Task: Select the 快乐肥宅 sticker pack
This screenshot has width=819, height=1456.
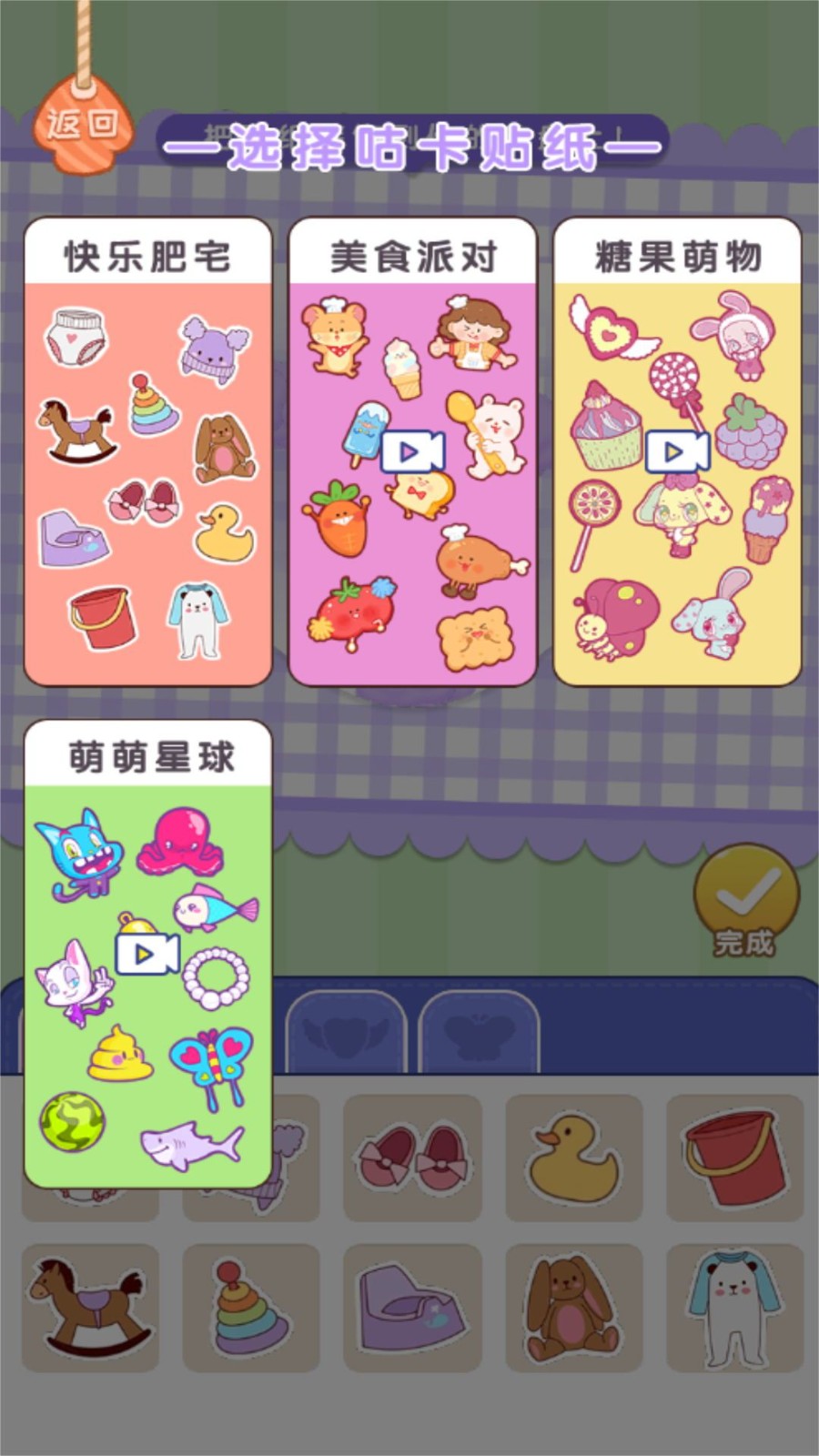Action: pyautogui.click(x=148, y=452)
